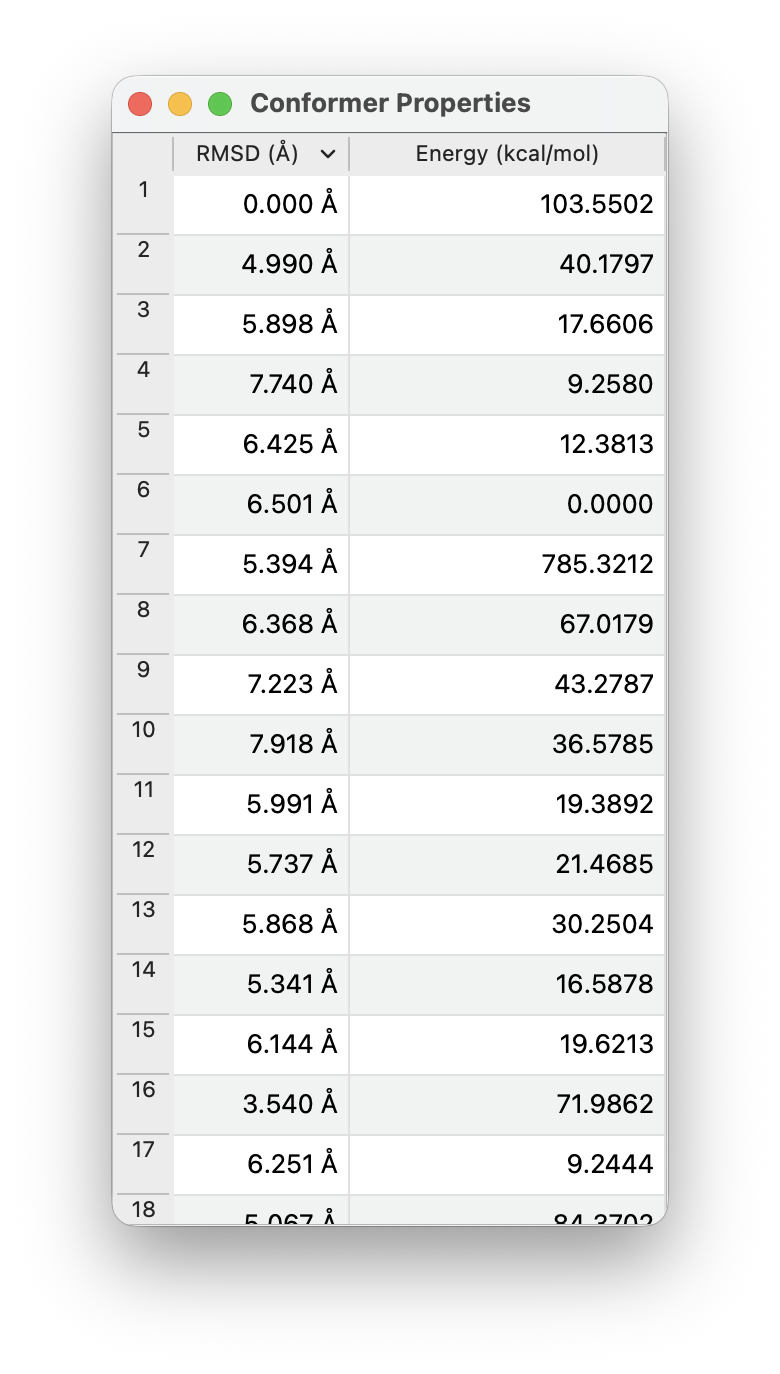The image size is (780, 1374).
Task: Minimize the Conformer Properties window
Action: (x=180, y=104)
